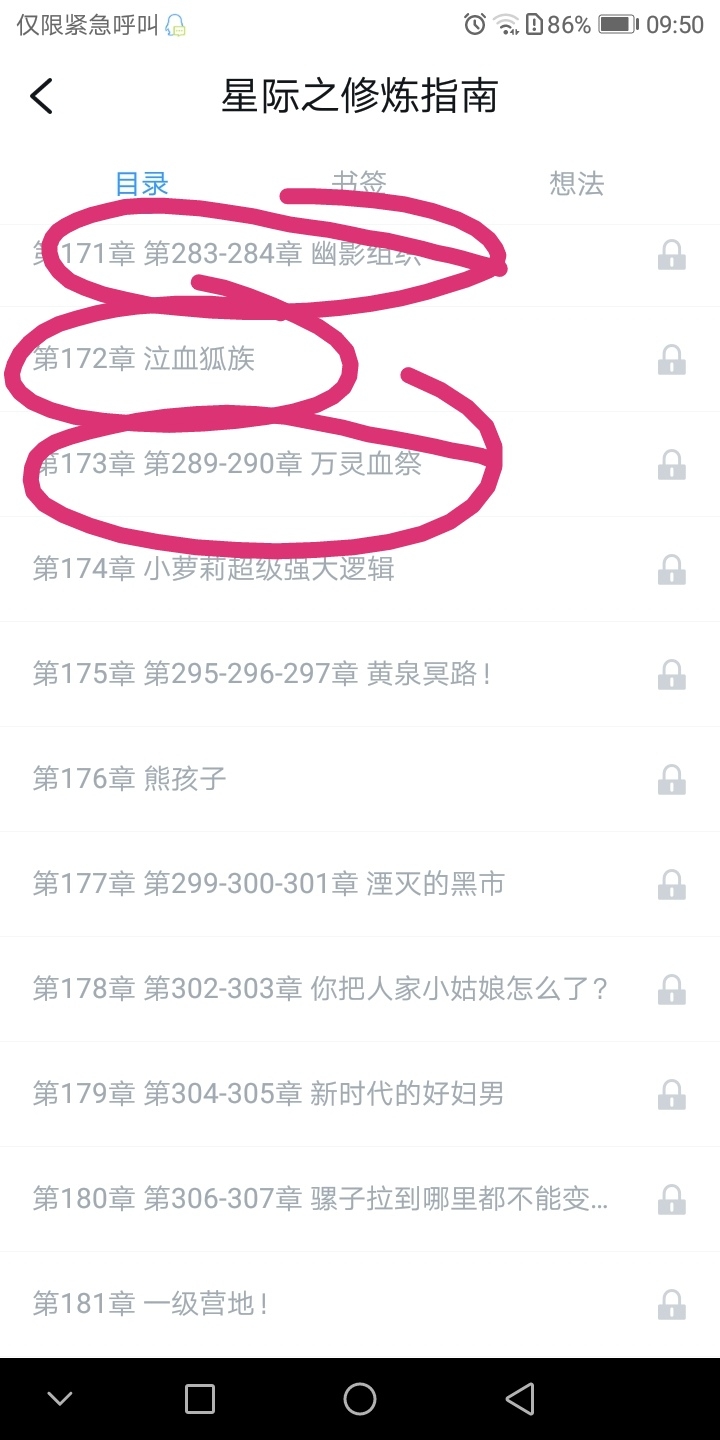Switch to the 想法 tab

[577, 183]
